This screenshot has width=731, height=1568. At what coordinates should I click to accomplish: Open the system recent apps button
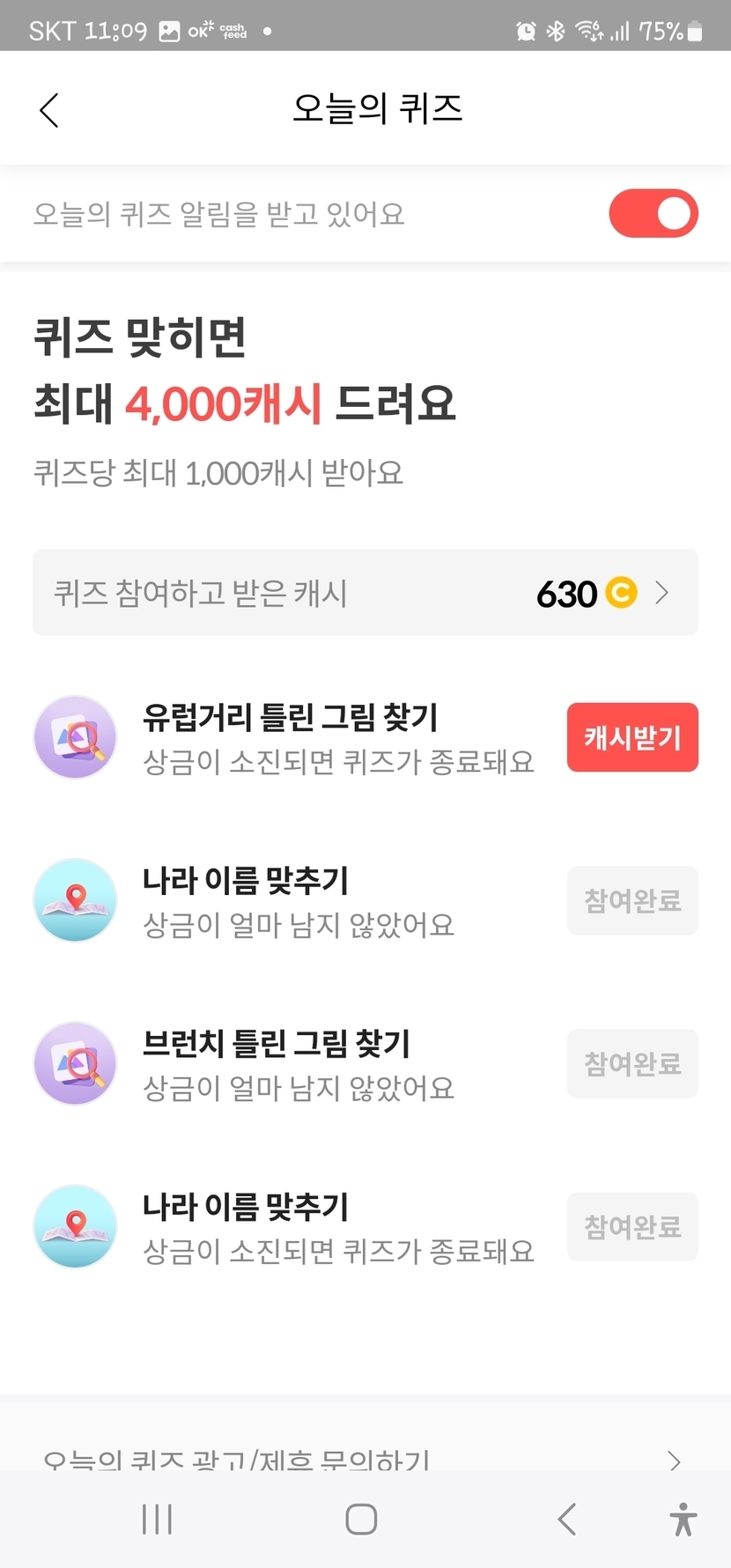click(158, 1519)
